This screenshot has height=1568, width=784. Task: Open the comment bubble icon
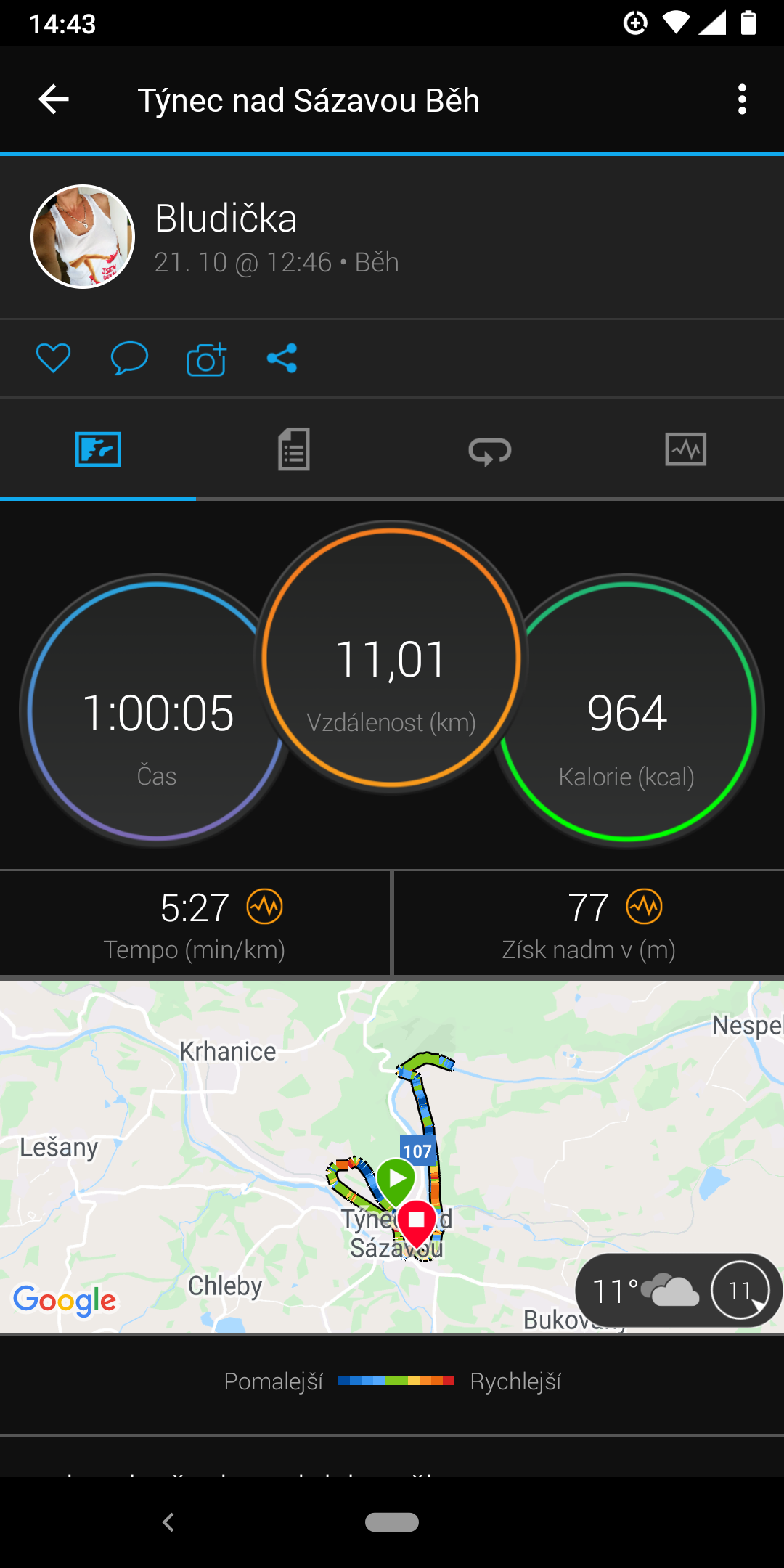(129, 358)
